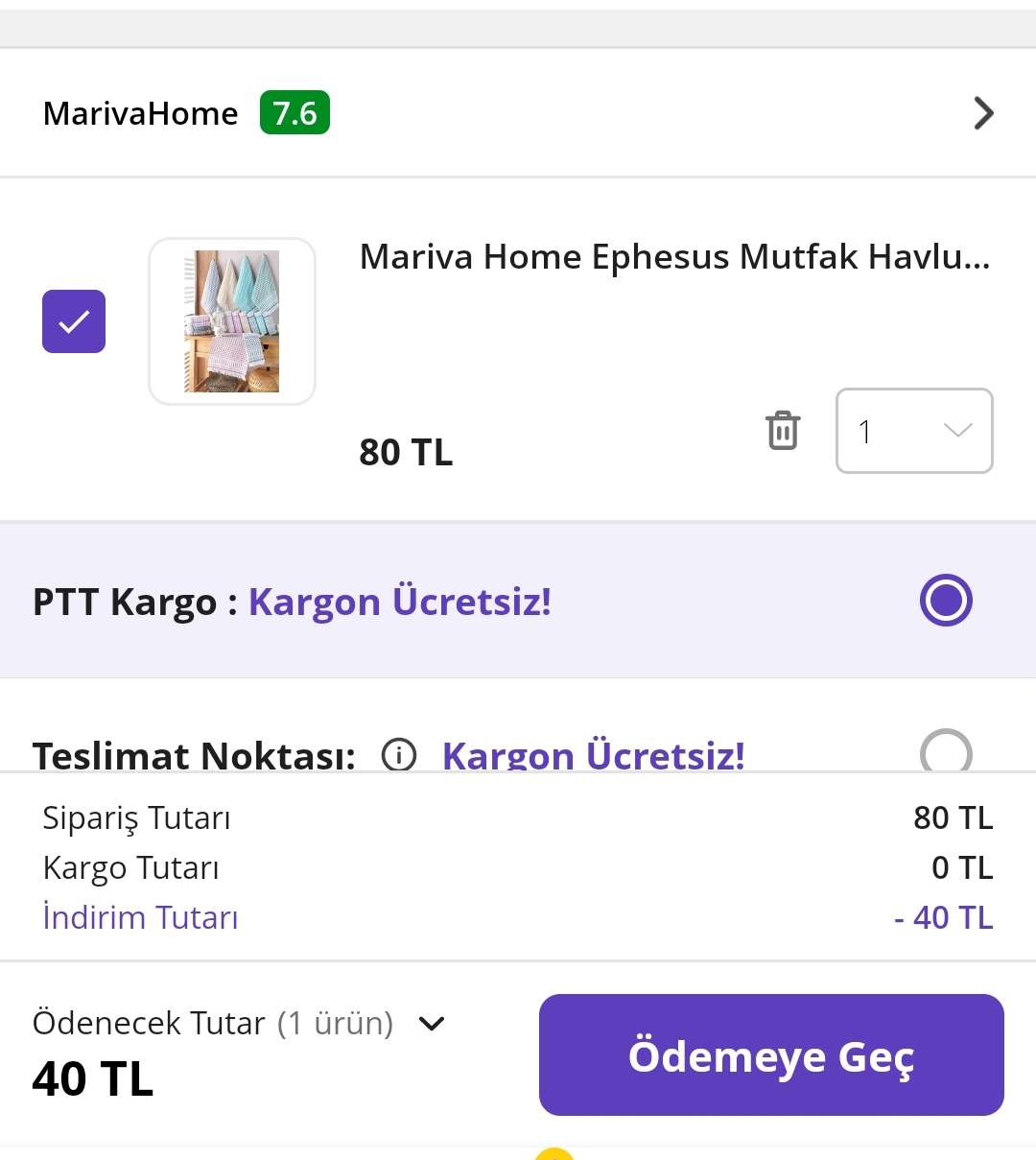This screenshot has width=1036, height=1160.
Task: Choose Teslimat Noktası delivery option
Action: click(x=946, y=752)
